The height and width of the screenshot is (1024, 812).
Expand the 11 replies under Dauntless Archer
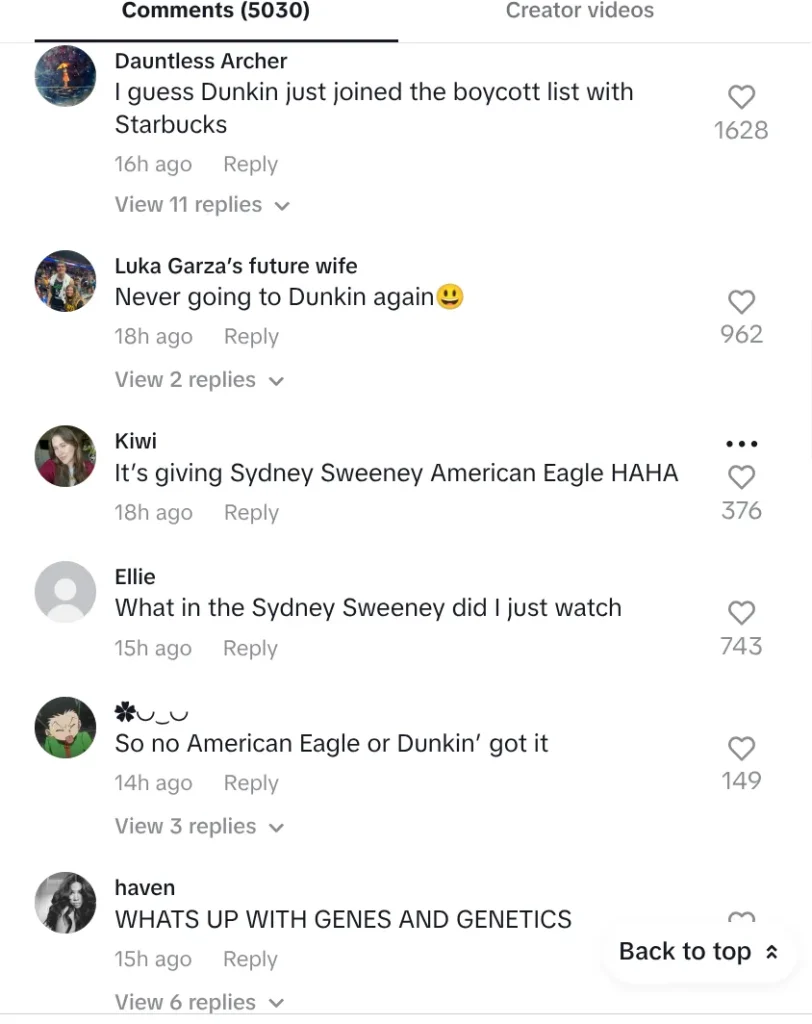click(202, 205)
